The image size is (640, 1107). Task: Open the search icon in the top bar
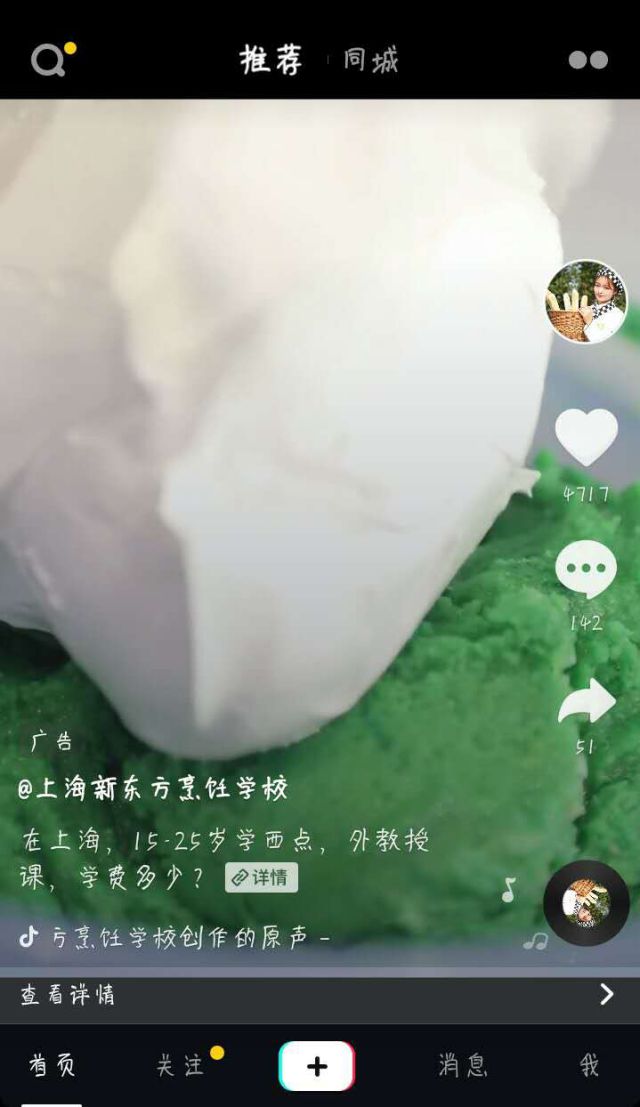point(48,60)
